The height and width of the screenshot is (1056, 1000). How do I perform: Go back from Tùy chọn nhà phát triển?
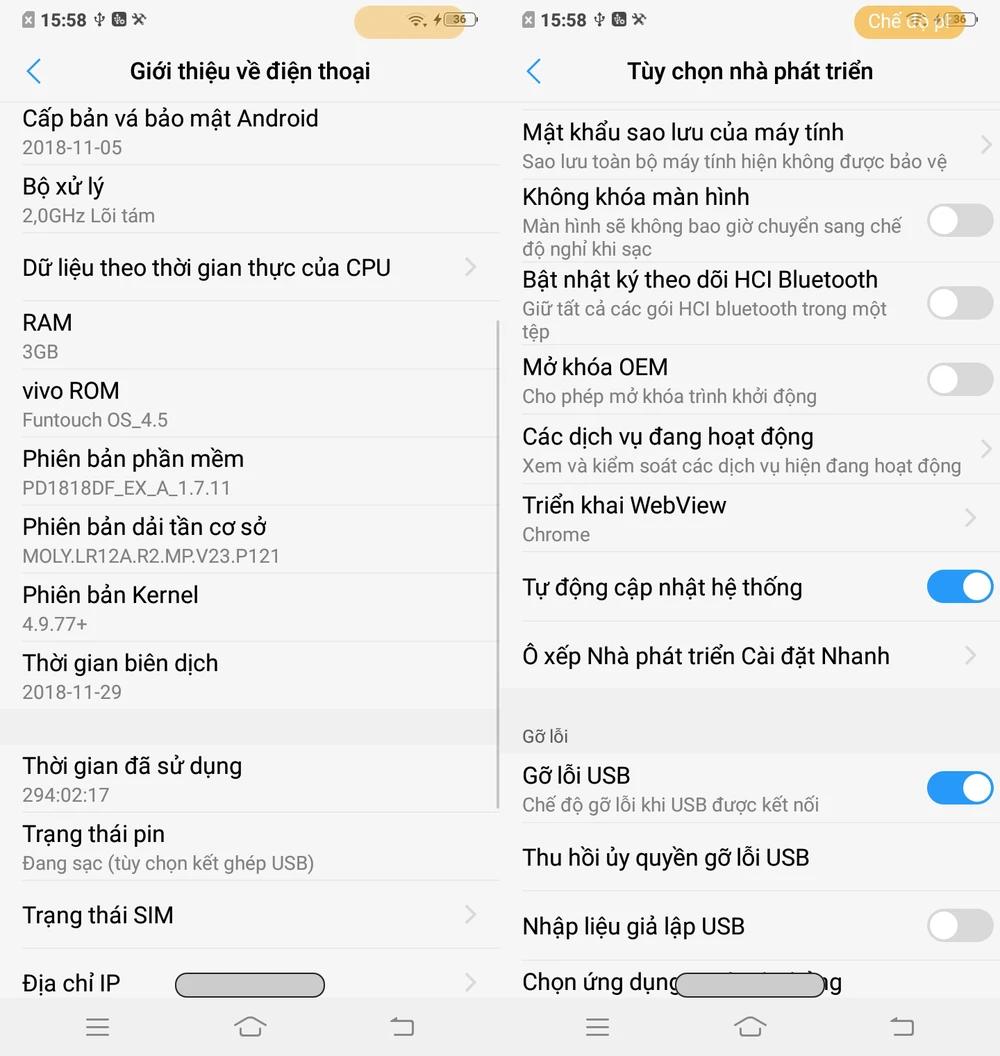(x=534, y=71)
